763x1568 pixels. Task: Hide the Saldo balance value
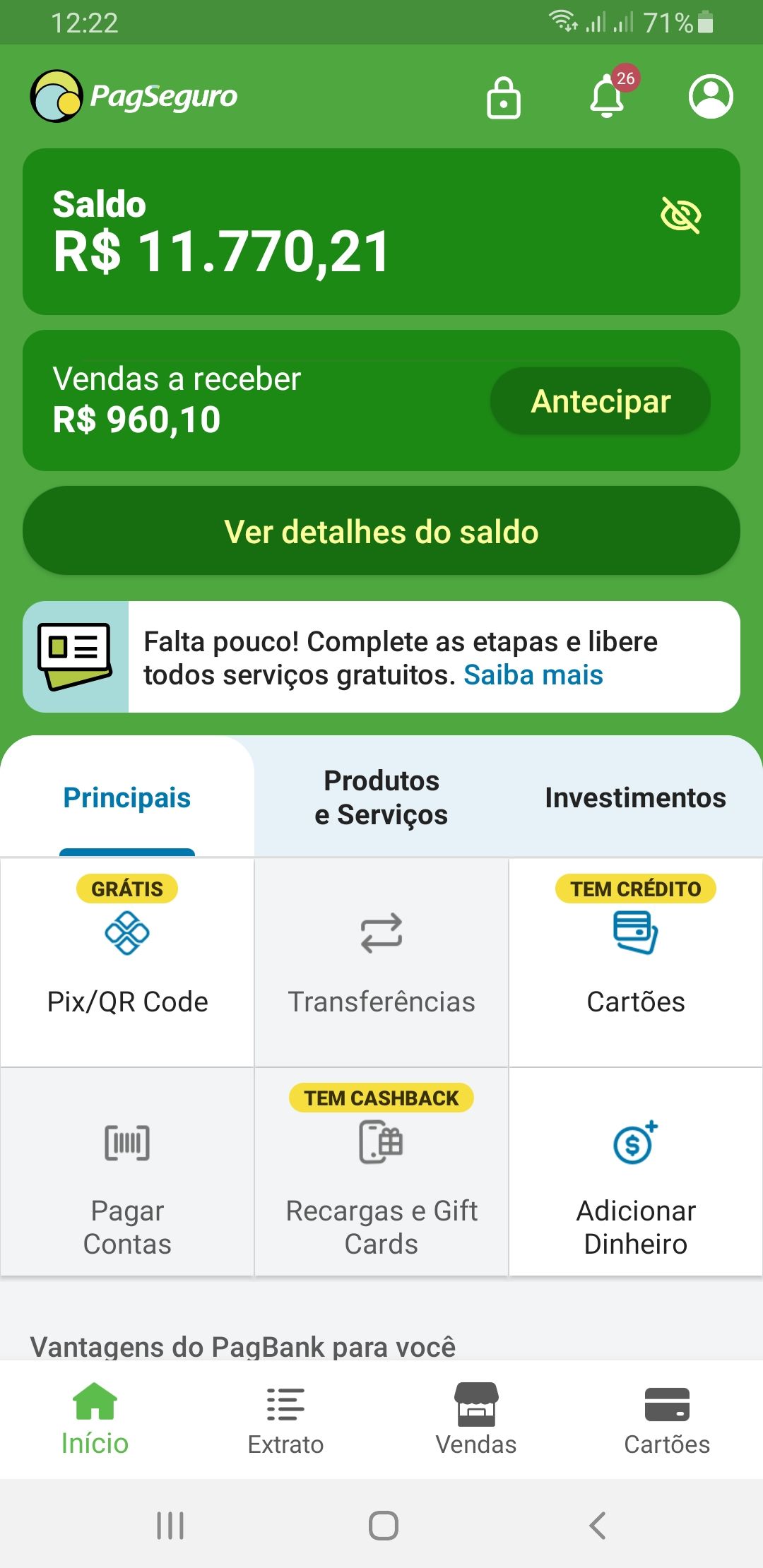coord(680,215)
